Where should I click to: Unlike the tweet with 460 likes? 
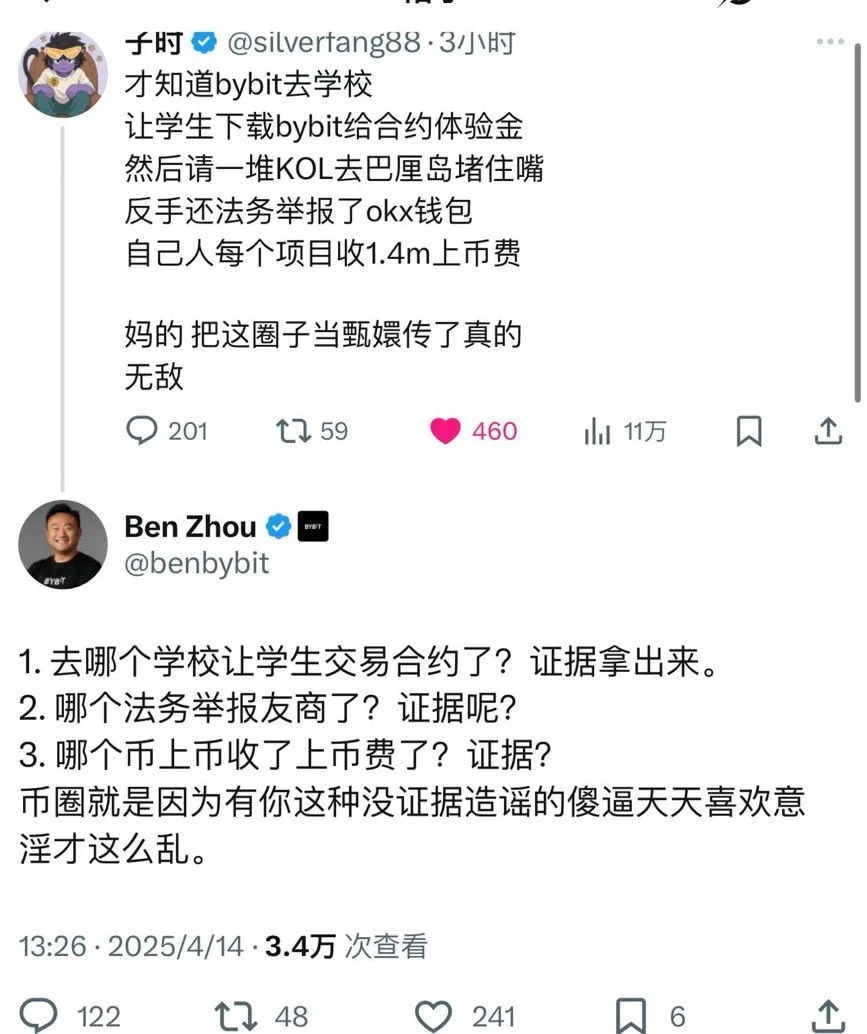point(445,431)
